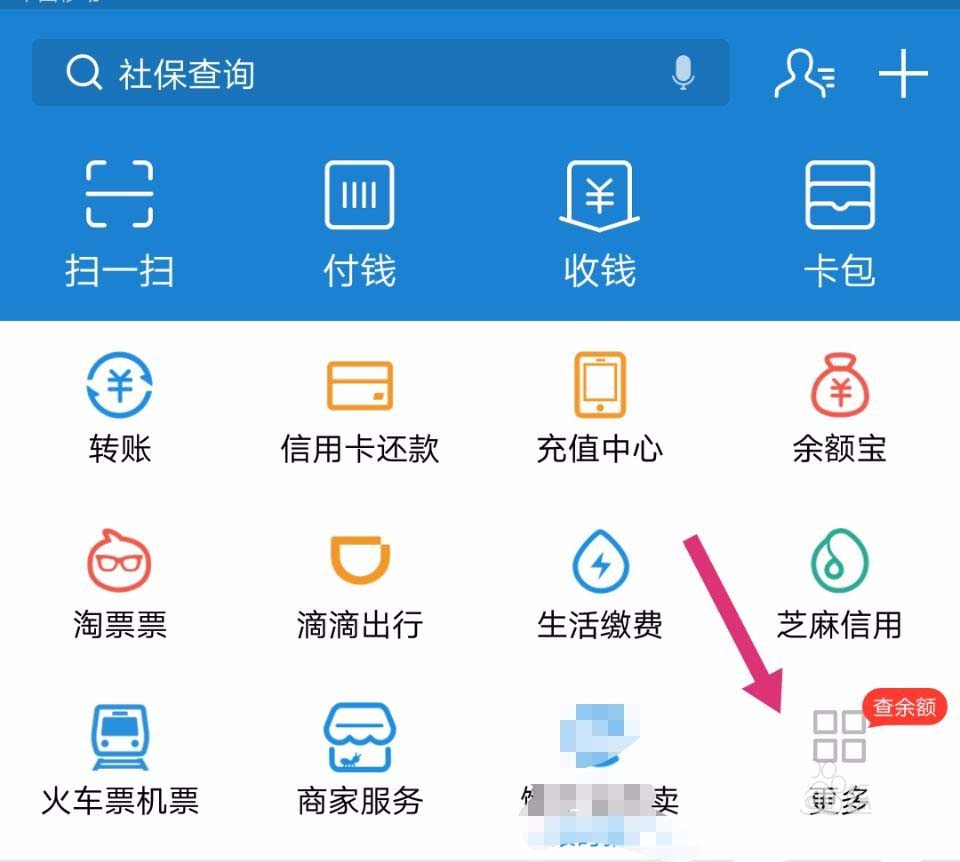View 芝麻信用 credit score
This screenshot has width=960, height=862.
840,584
